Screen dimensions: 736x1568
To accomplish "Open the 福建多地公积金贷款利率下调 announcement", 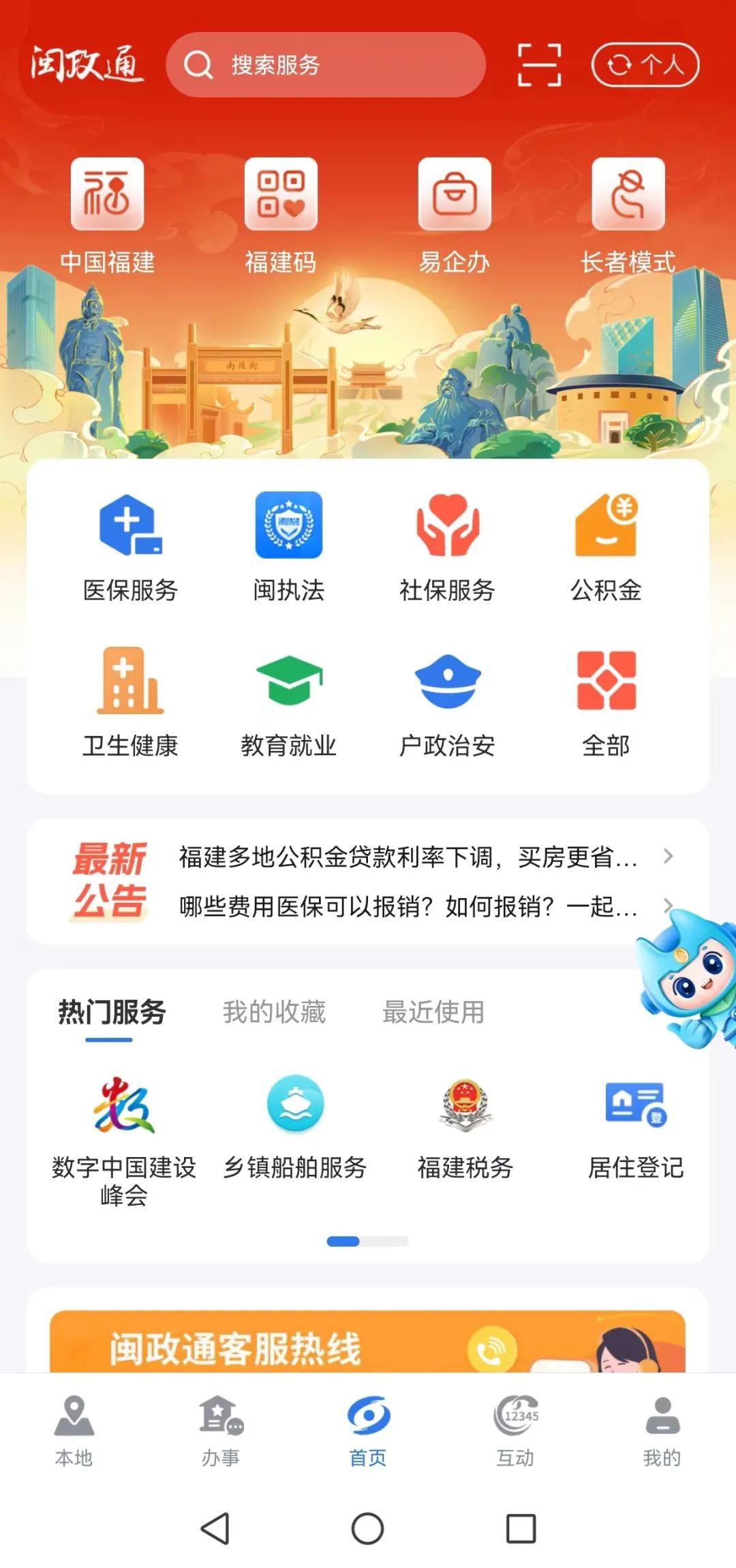I will (409, 857).
